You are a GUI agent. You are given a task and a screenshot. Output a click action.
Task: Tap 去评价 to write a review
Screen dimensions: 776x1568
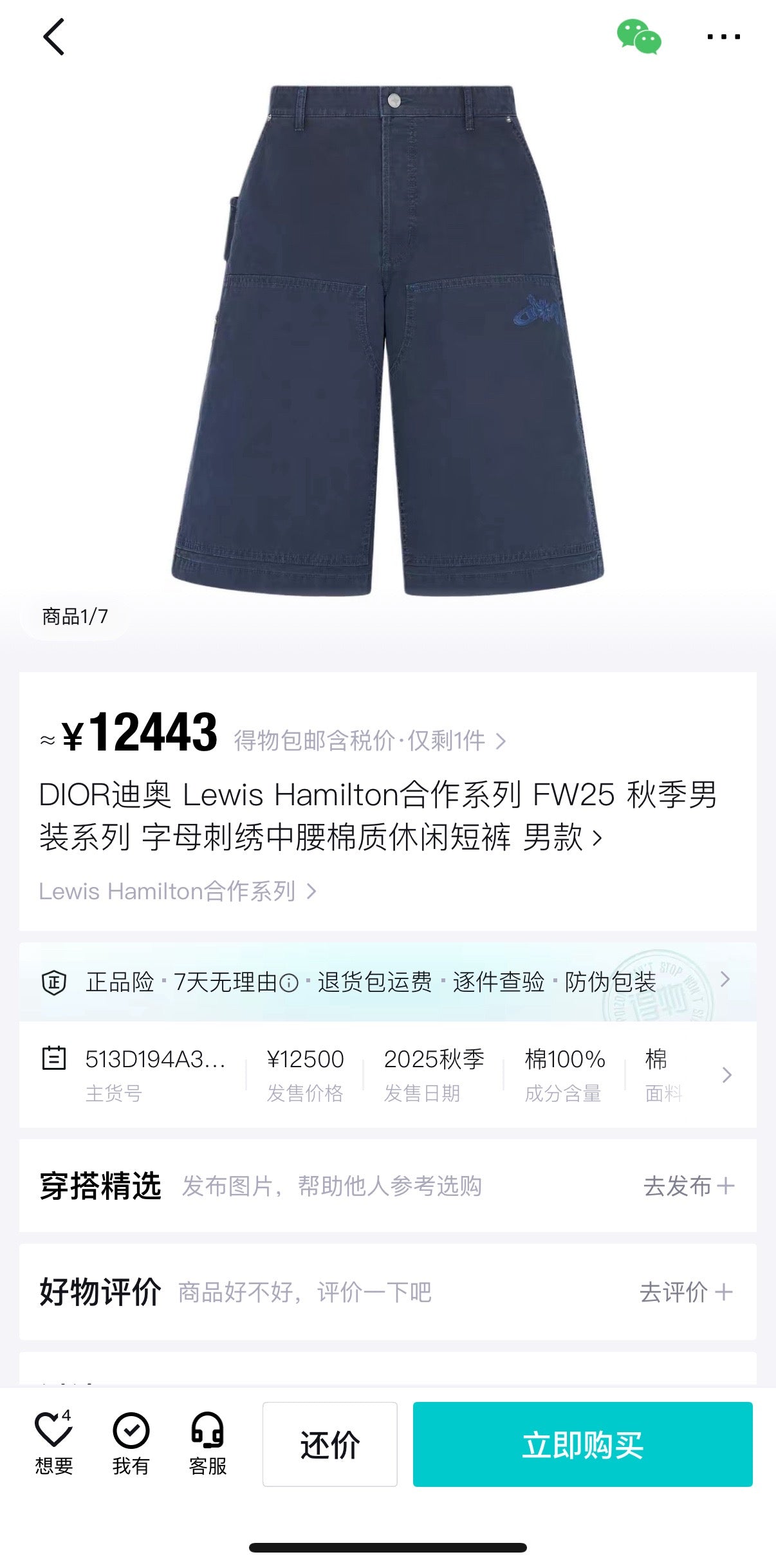[x=685, y=1292]
